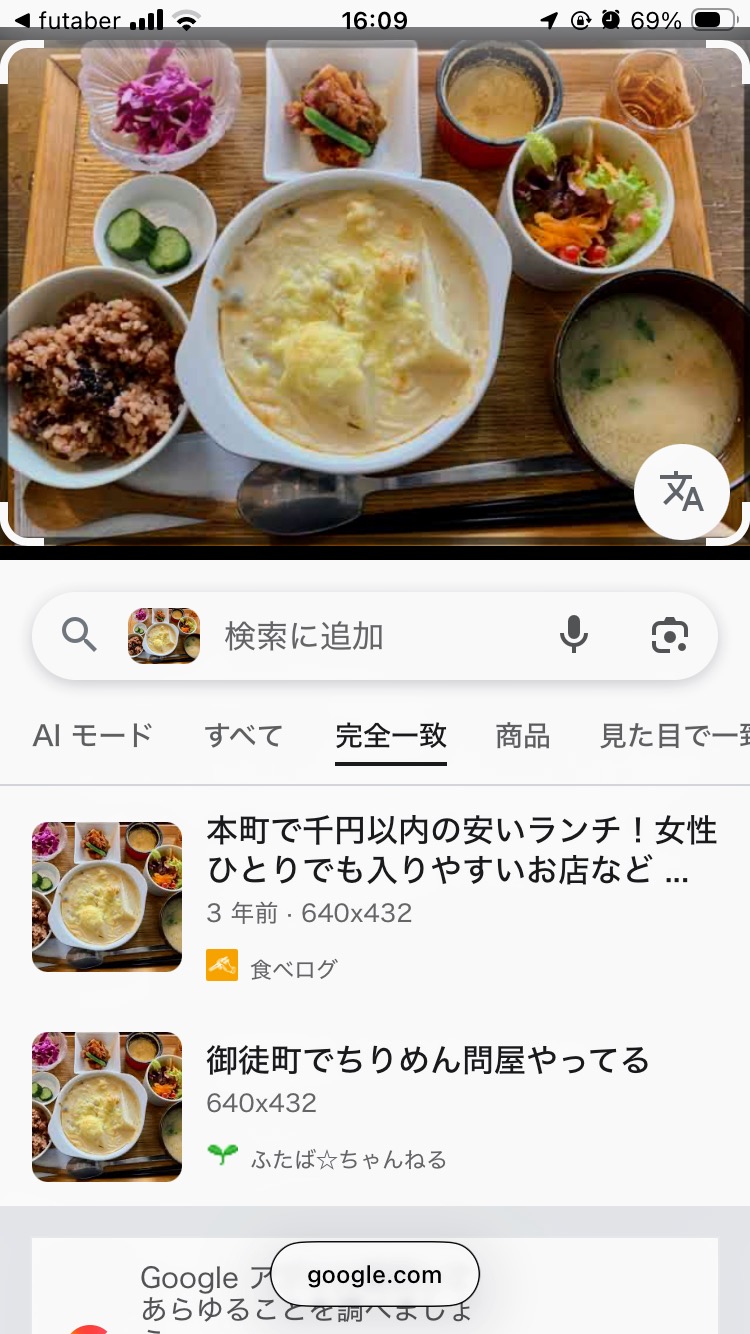Open the 御徒町でちりめん問屋やってる result

coord(428,1060)
